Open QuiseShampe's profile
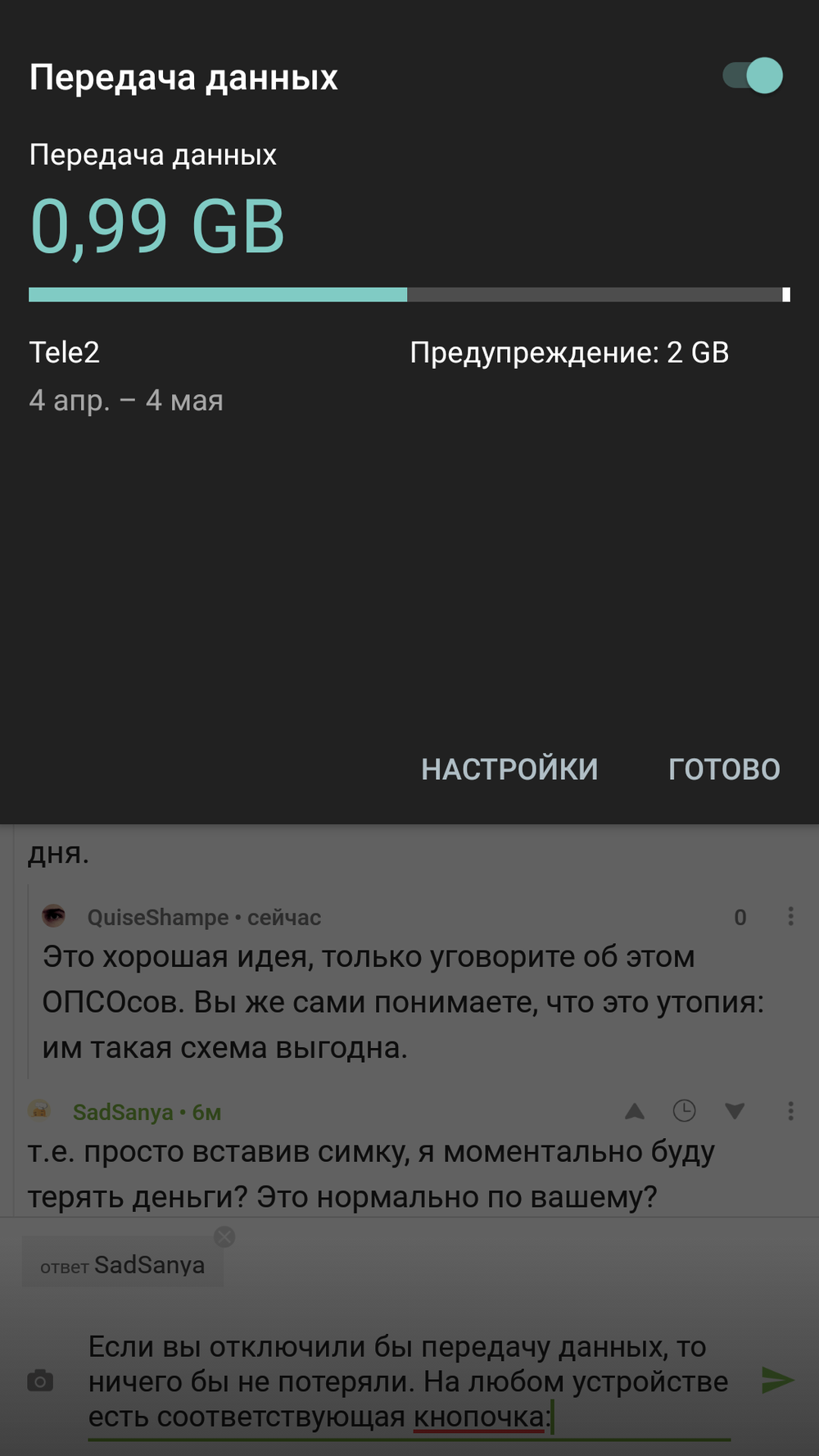 (158, 918)
